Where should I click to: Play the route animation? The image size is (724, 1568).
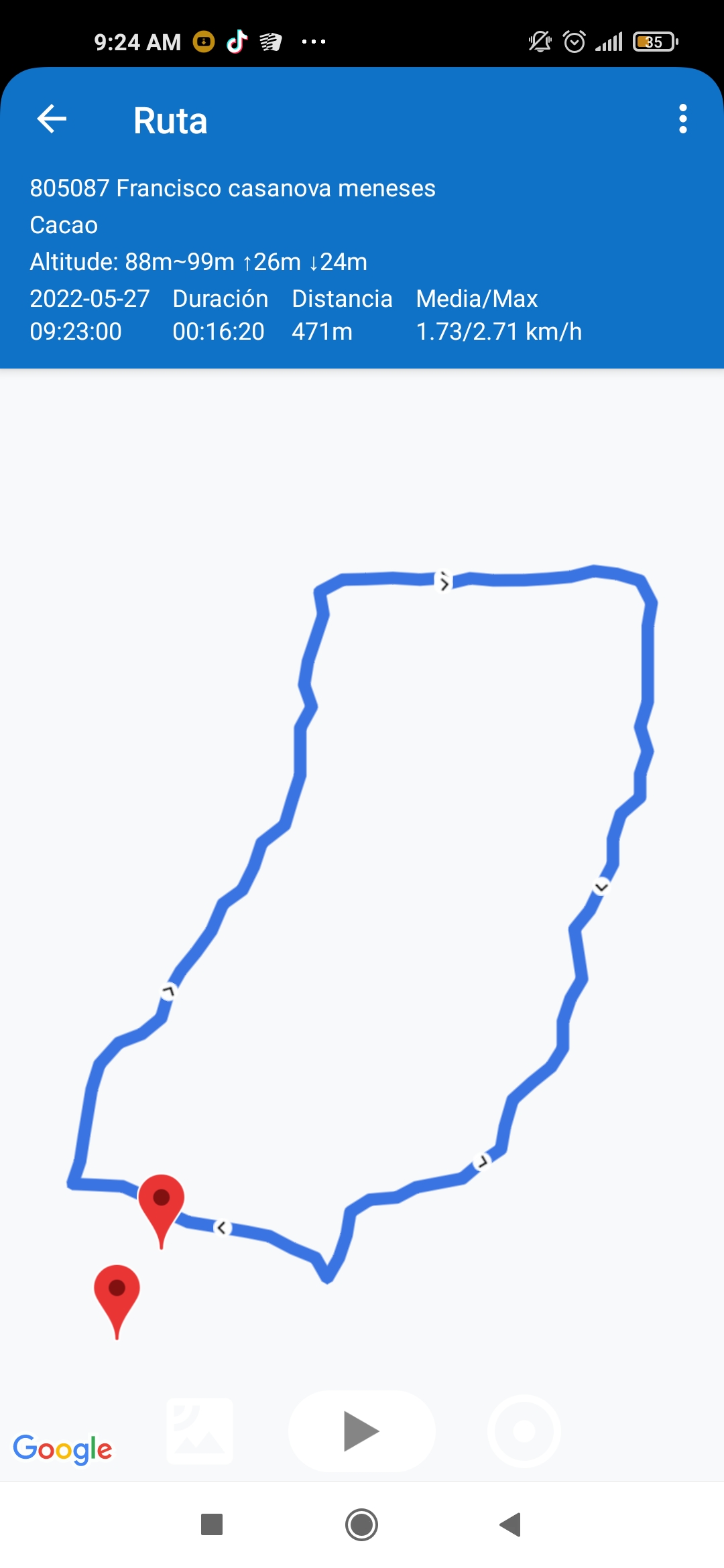[x=361, y=1431]
